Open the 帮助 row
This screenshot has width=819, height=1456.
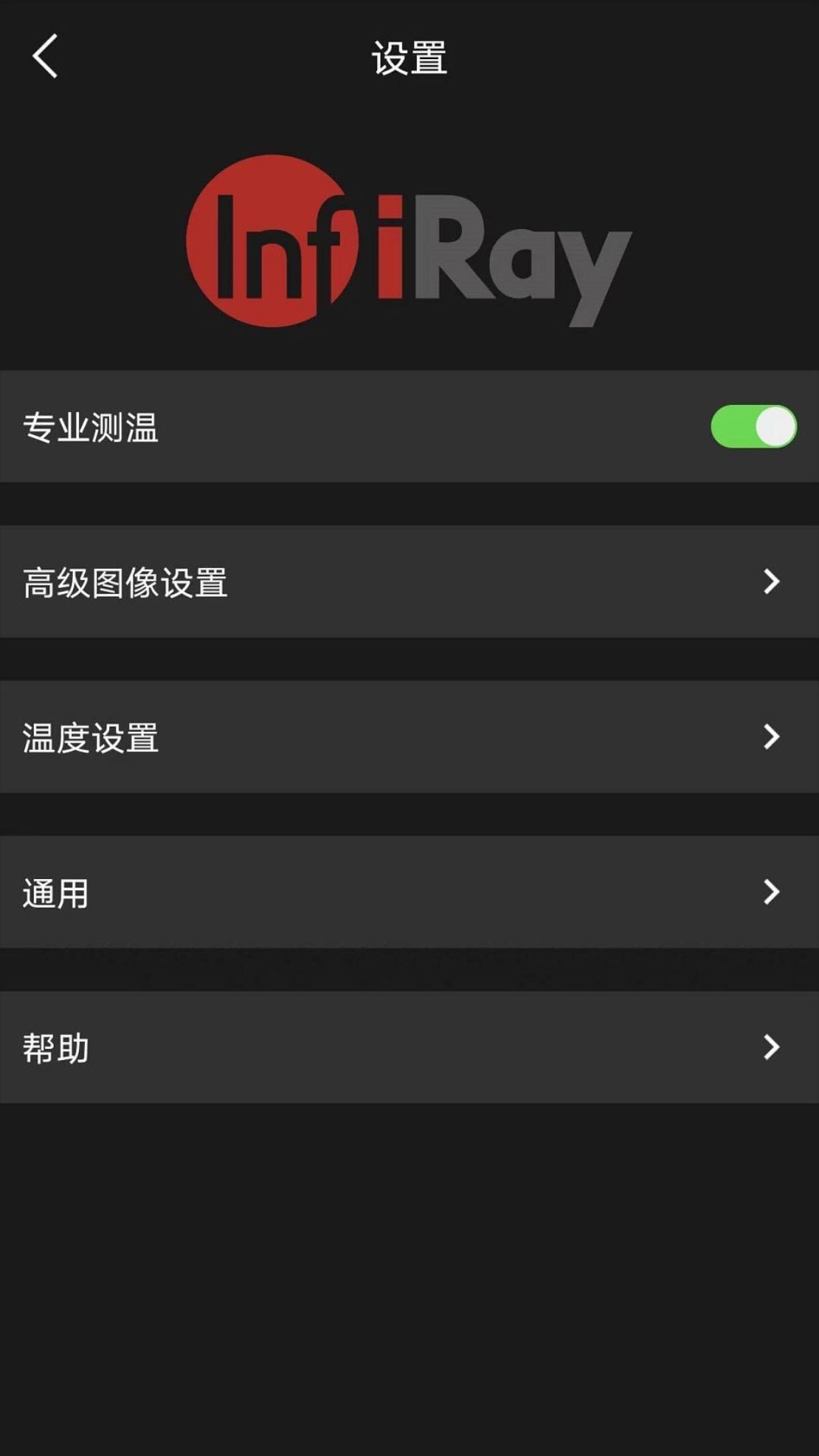[409, 1047]
